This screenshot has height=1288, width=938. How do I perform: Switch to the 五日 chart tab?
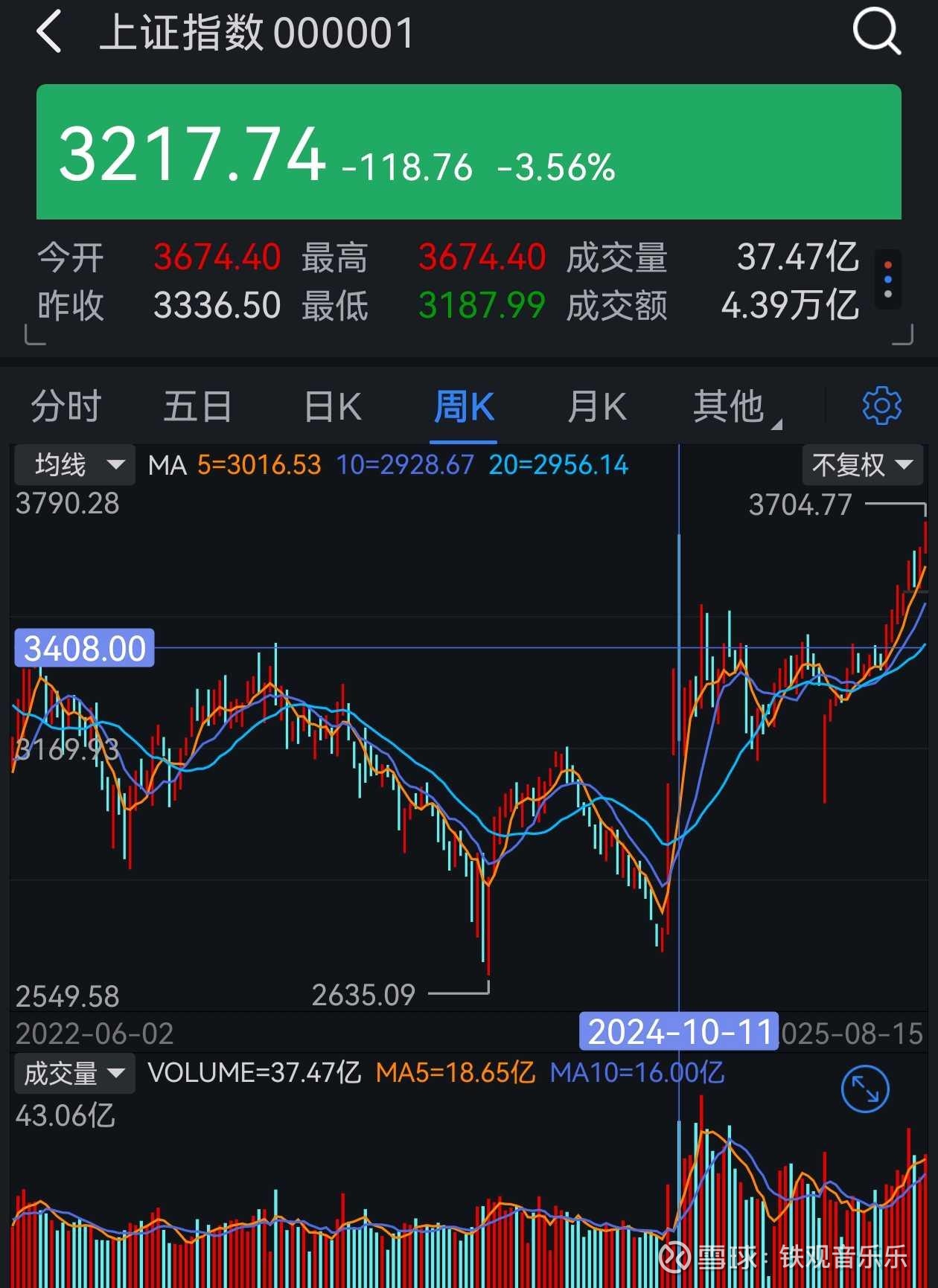[197, 406]
